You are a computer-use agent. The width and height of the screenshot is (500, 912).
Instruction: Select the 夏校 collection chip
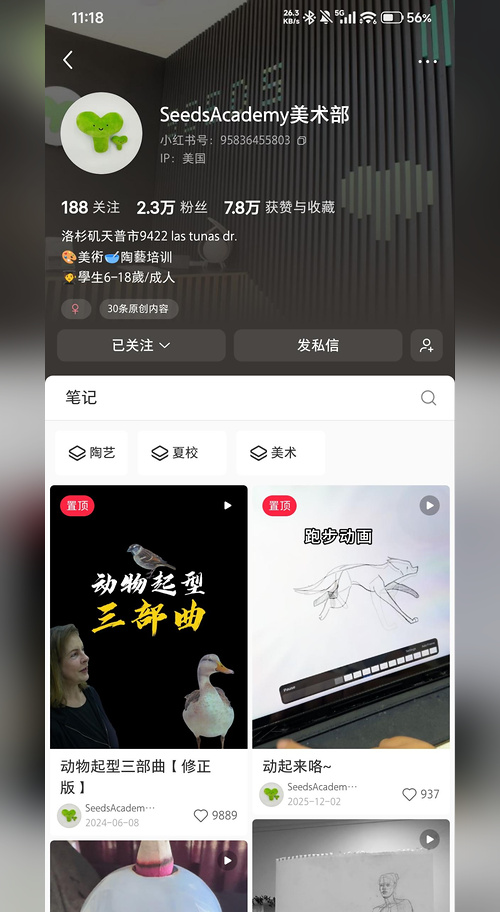click(x=182, y=453)
